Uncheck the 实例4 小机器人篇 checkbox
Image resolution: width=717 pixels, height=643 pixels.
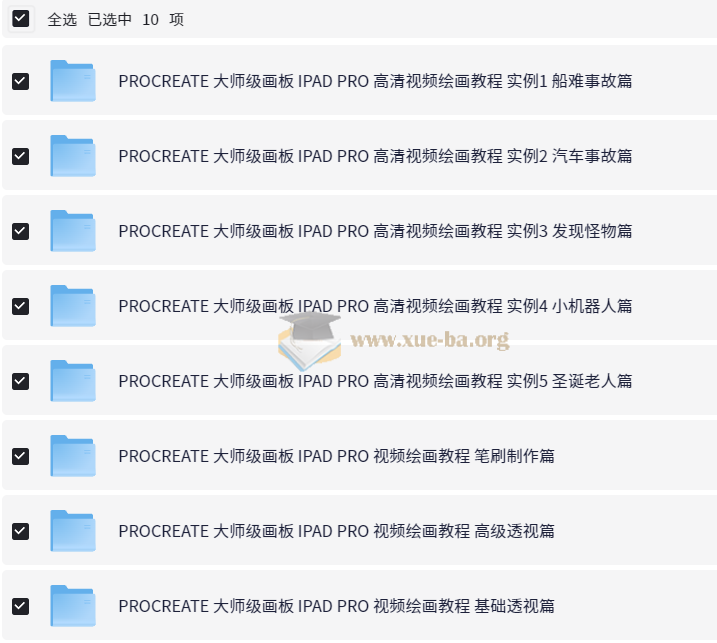(20, 306)
